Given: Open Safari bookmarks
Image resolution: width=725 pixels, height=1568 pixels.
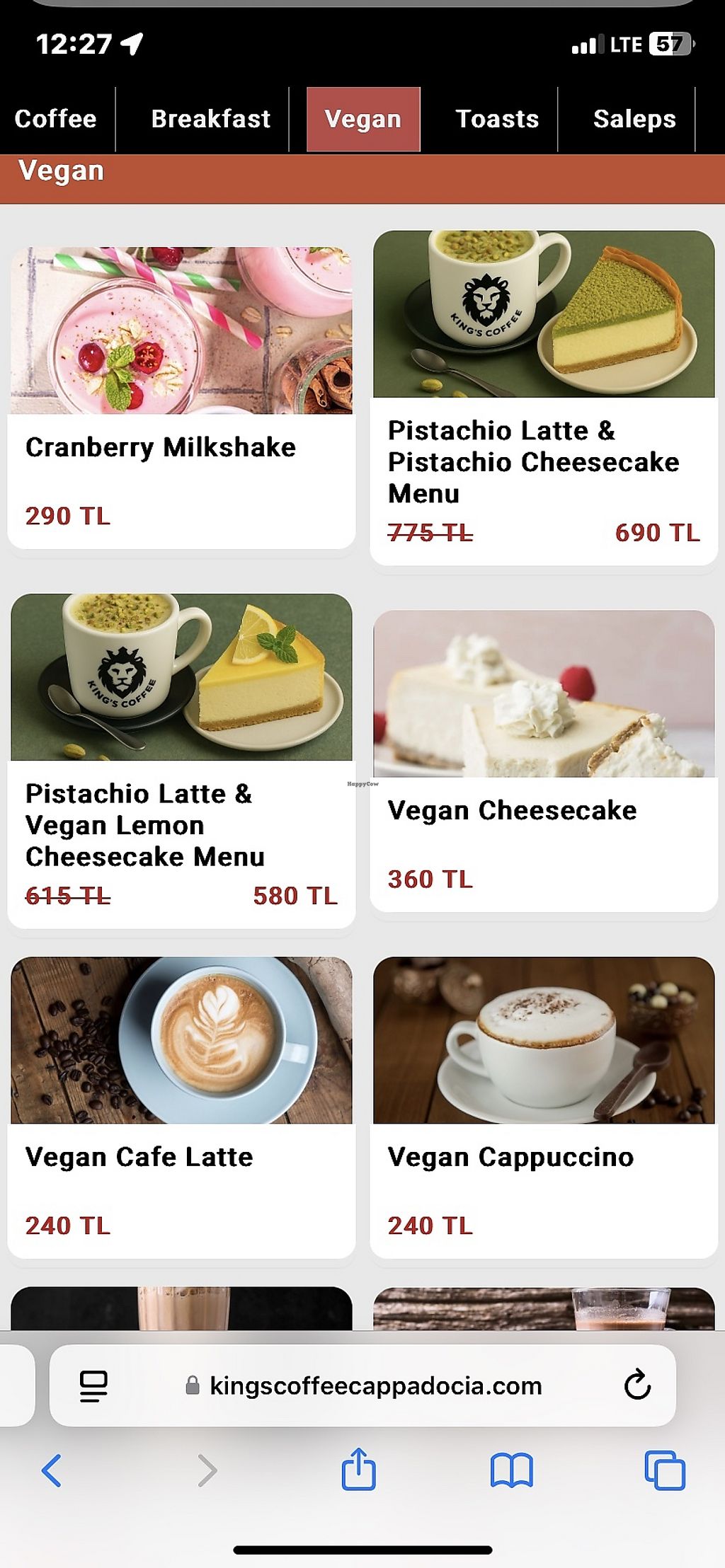Looking at the screenshot, I should (511, 1470).
